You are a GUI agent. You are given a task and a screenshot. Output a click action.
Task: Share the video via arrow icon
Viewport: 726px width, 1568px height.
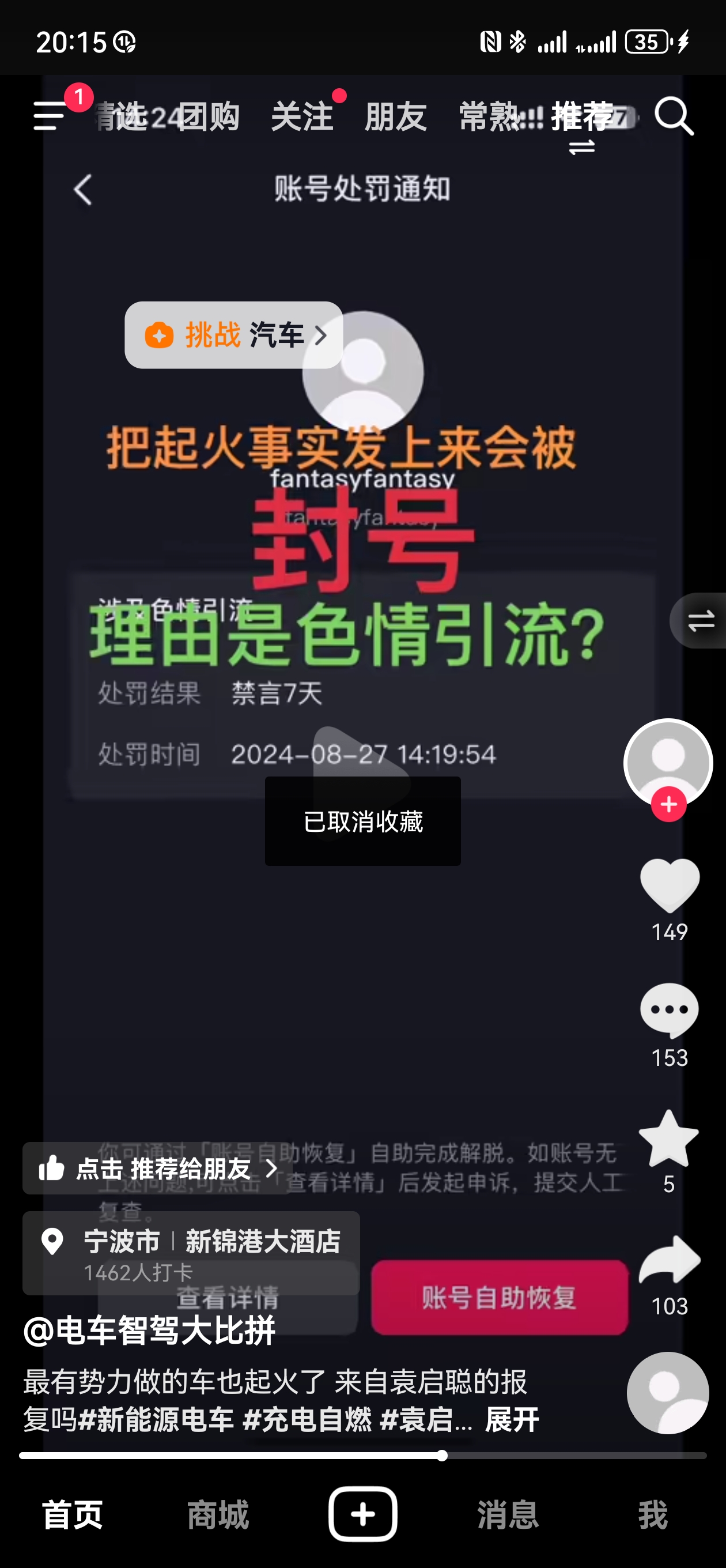tap(670, 1261)
